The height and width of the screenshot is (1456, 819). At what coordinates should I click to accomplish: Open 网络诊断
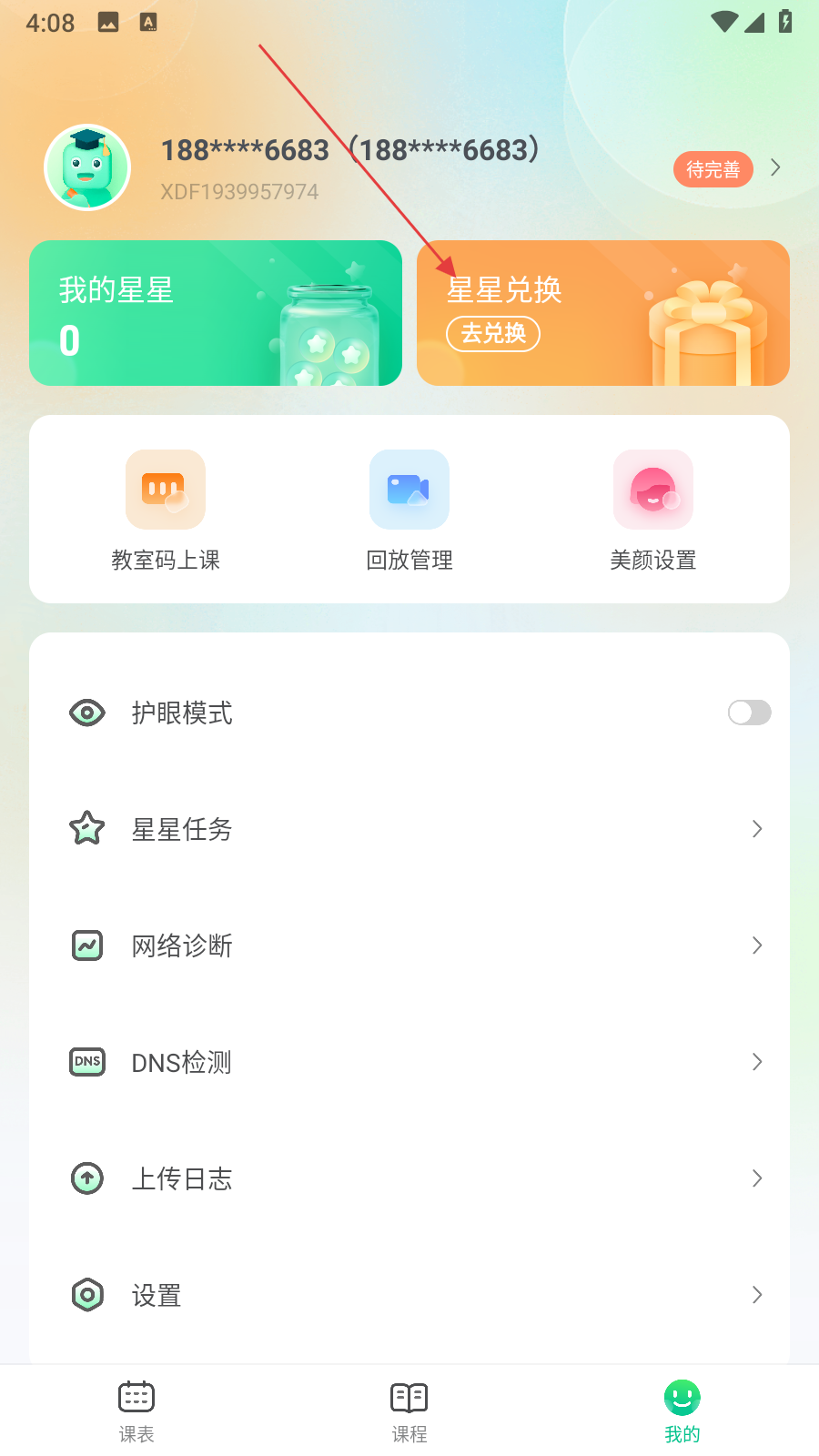tap(409, 945)
